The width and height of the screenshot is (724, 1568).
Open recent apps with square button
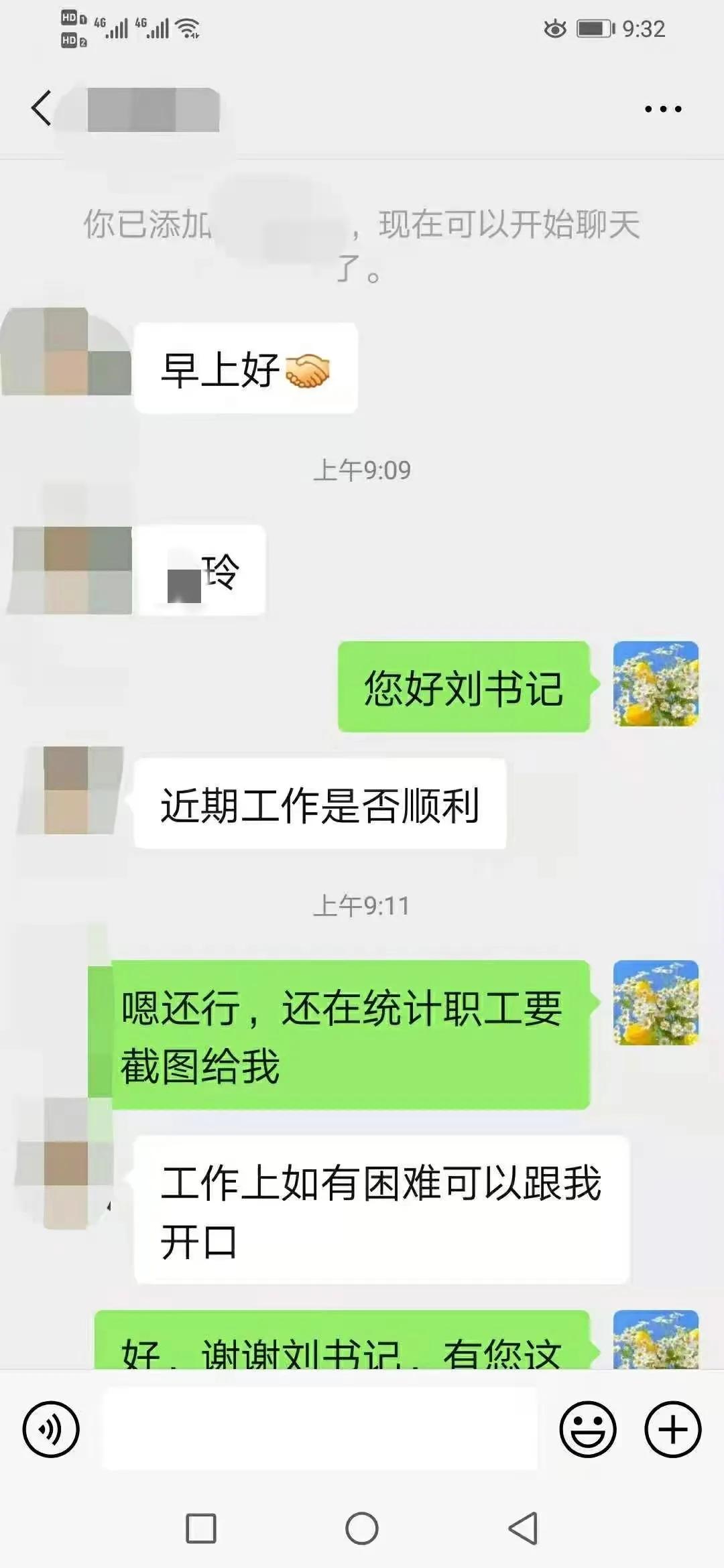(201, 1528)
